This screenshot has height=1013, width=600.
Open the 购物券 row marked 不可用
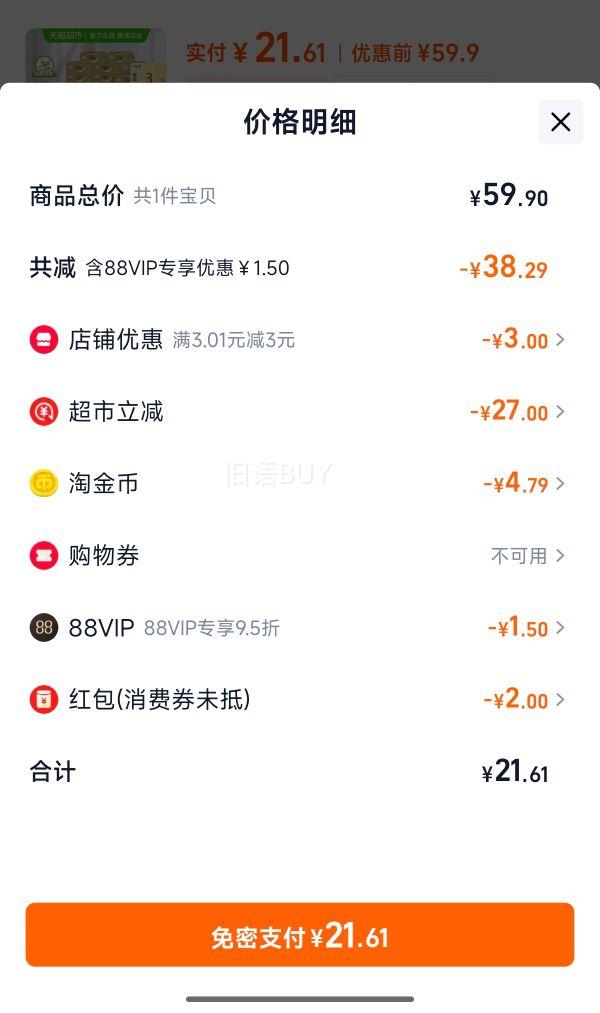point(298,556)
